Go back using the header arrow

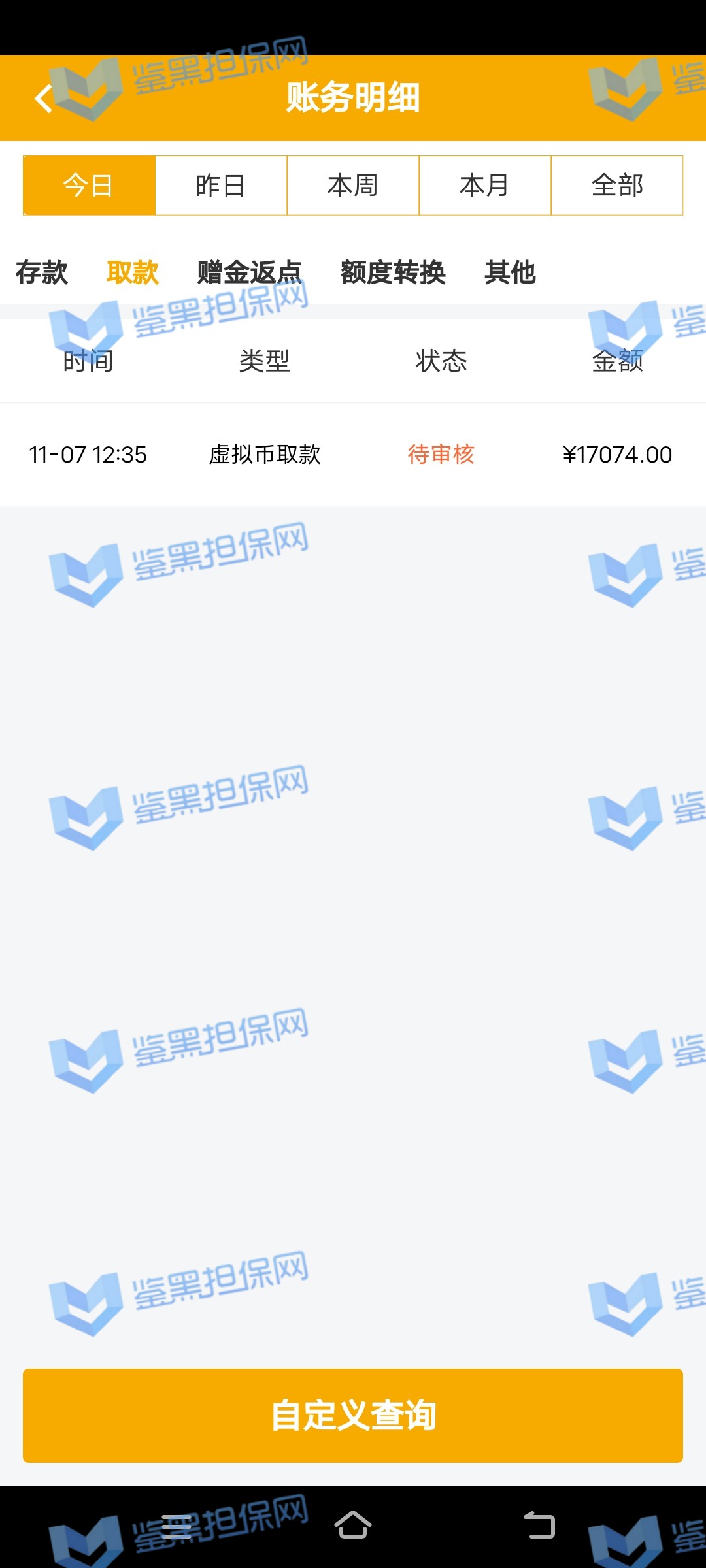(44, 99)
